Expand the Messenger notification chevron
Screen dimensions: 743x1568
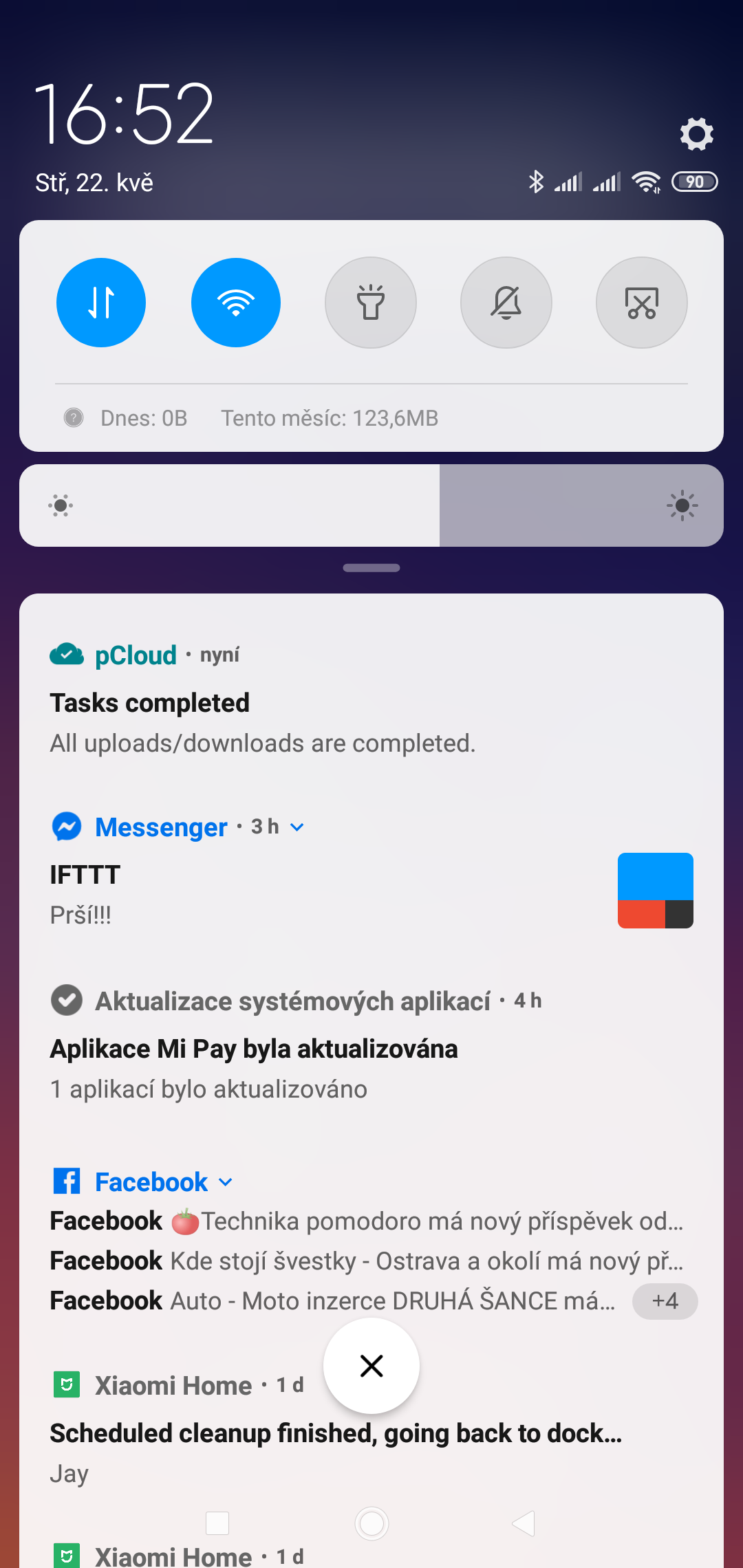pos(297,827)
